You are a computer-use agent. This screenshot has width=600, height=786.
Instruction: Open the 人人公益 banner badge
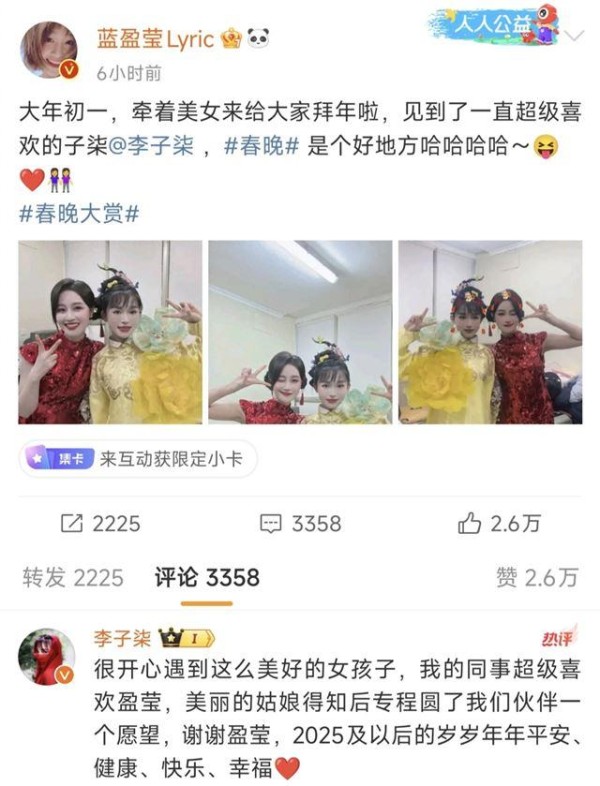pos(490,27)
